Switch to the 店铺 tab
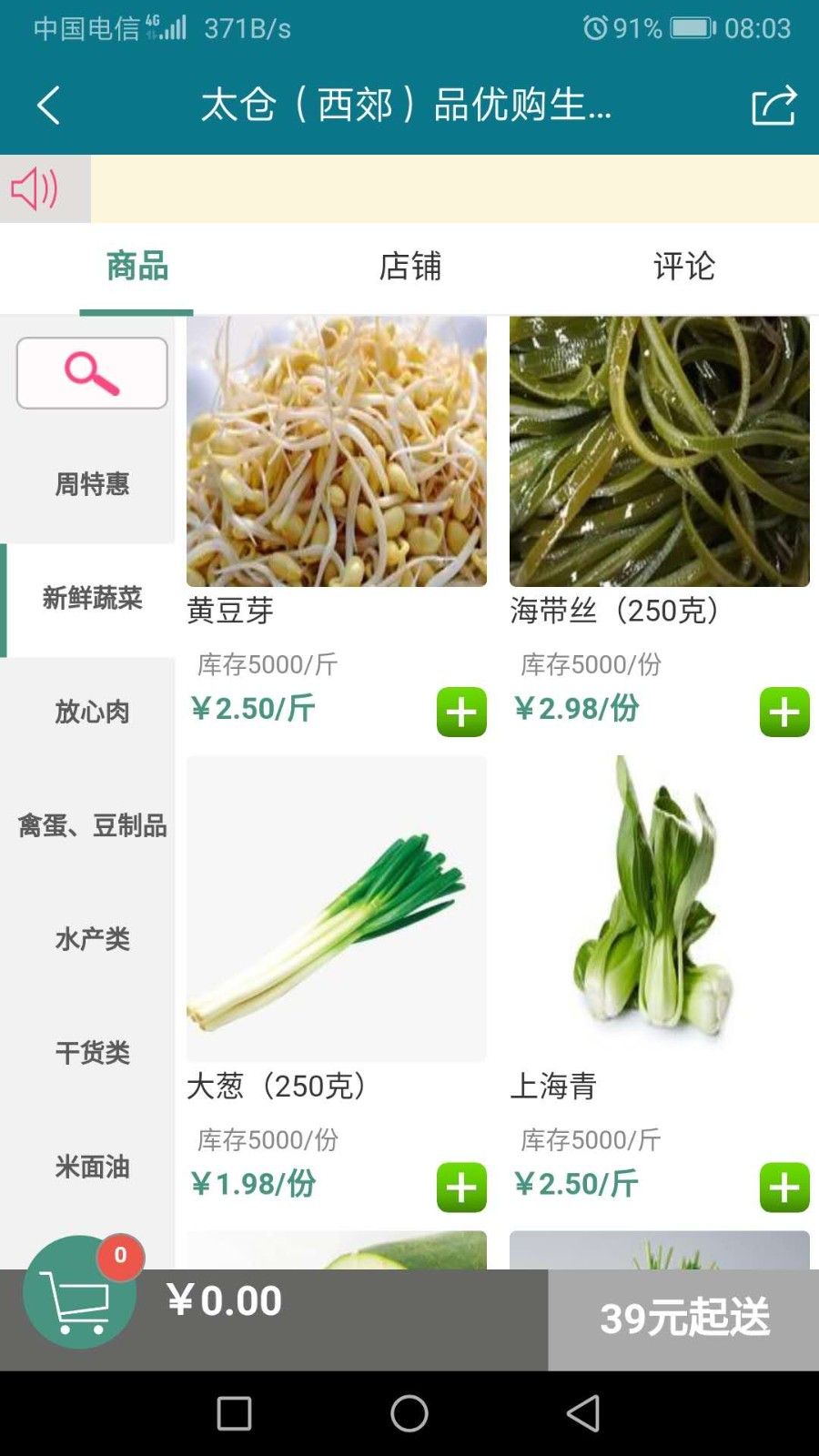The height and width of the screenshot is (1456, 819). pos(410,267)
